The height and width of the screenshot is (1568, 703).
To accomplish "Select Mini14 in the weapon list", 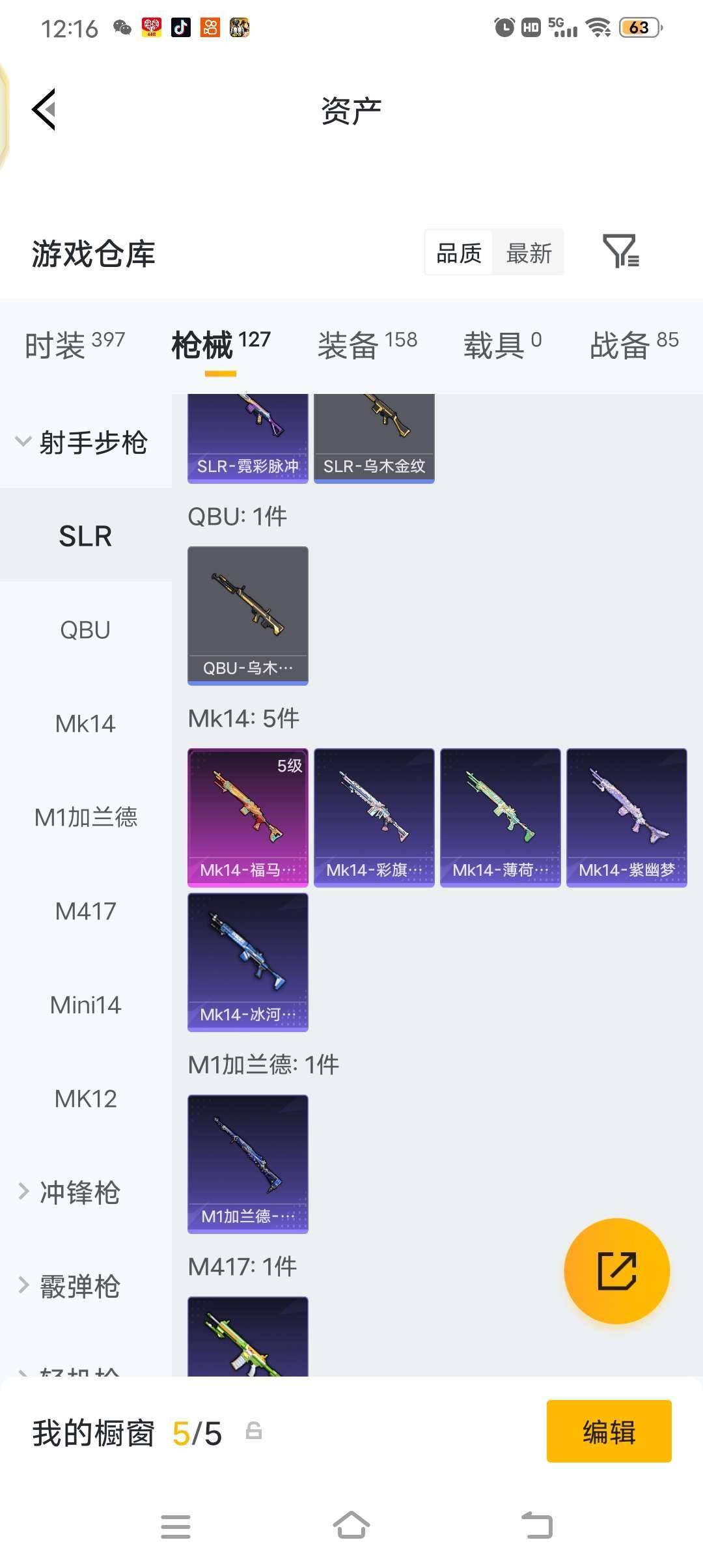I will 86,1005.
